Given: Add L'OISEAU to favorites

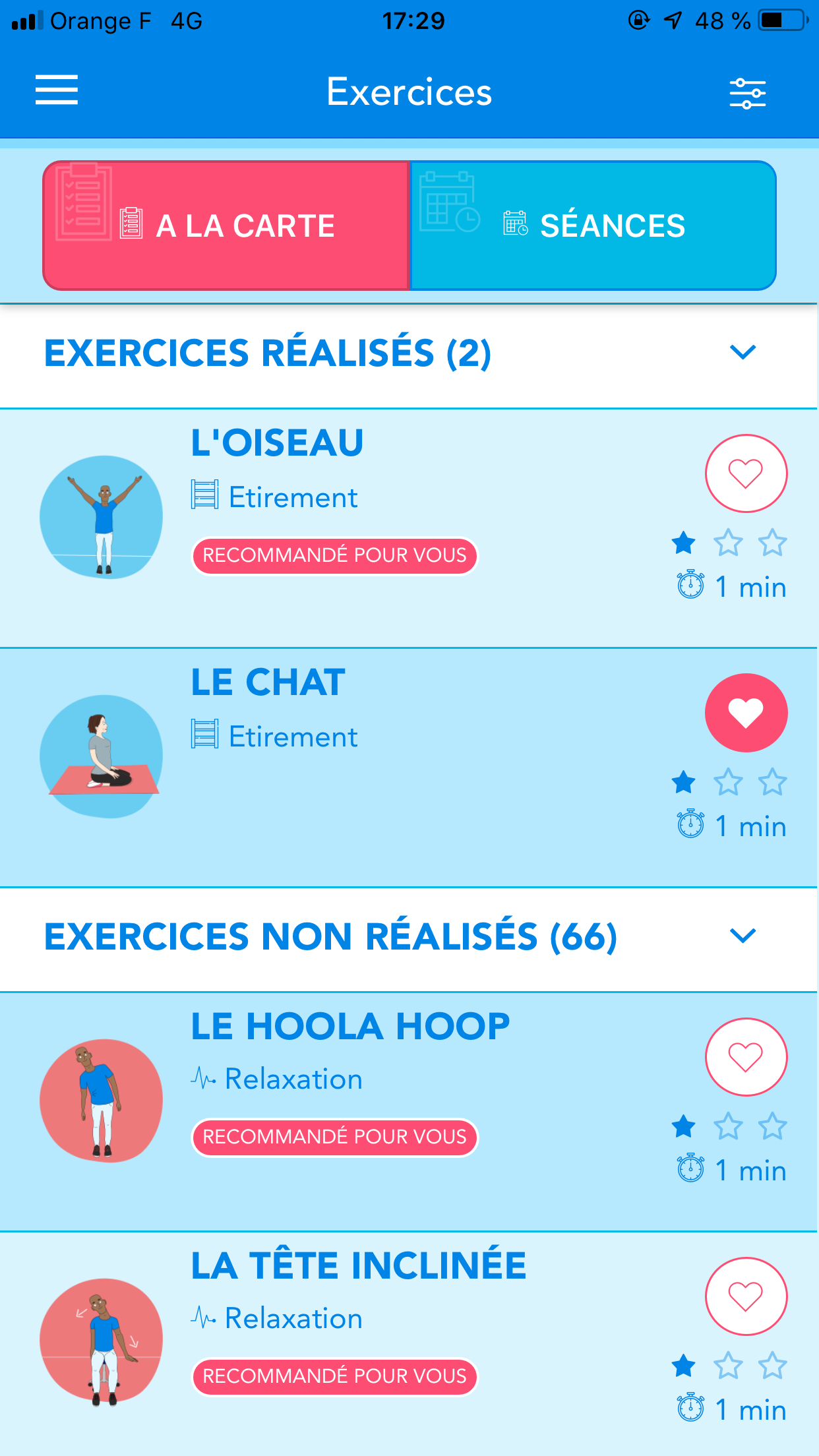Looking at the screenshot, I should point(746,473).
